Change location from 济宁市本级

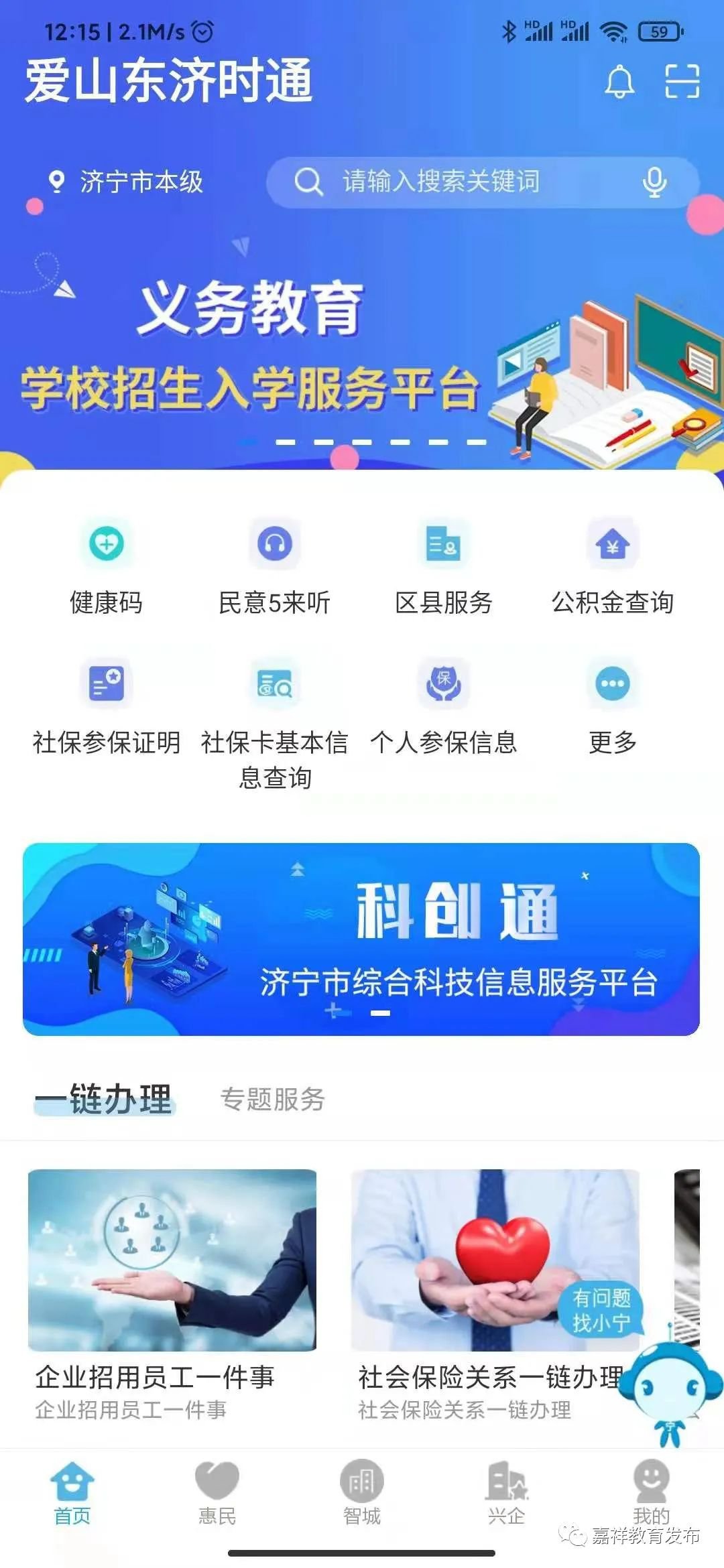(126, 182)
